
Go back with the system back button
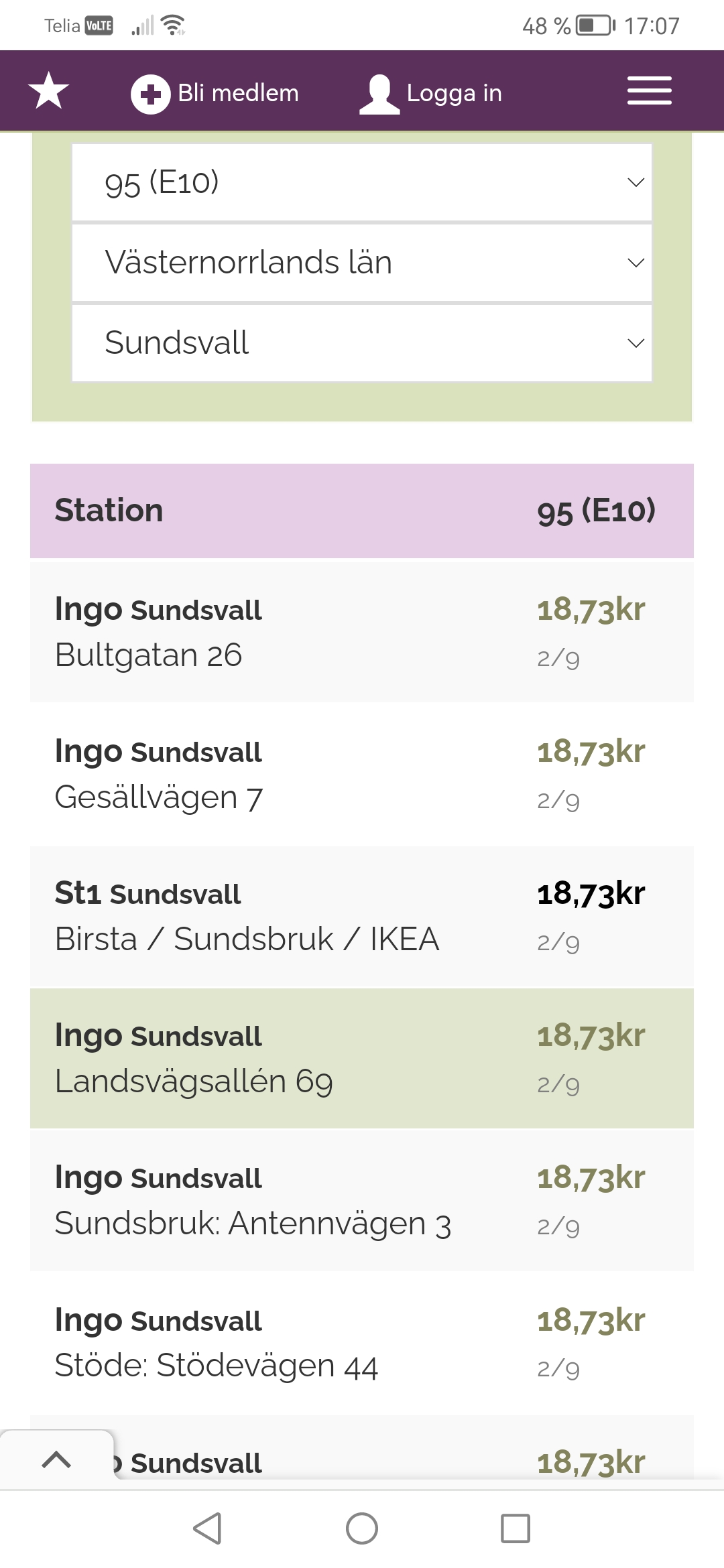point(207,1528)
